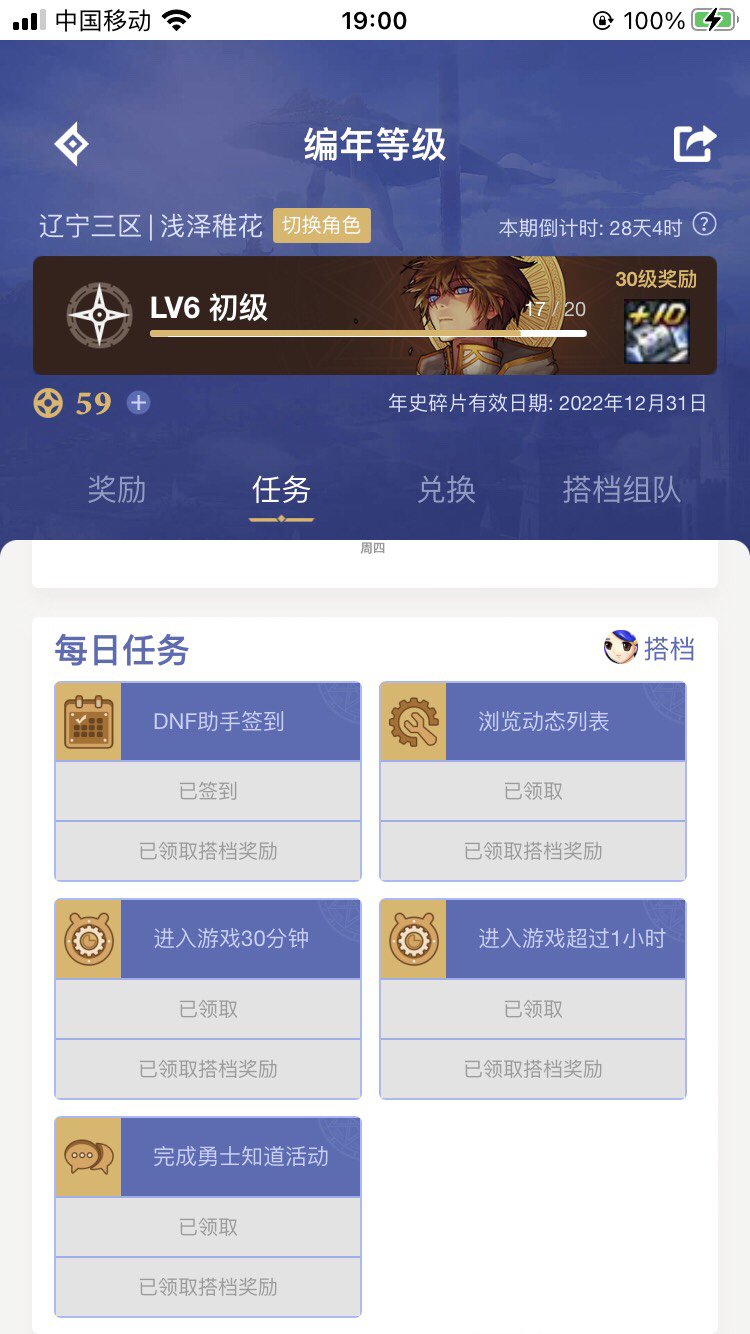The width and height of the screenshot is (750, 1334).
Task: Open the countdown help question mark
Action: [x=705, y=225]
